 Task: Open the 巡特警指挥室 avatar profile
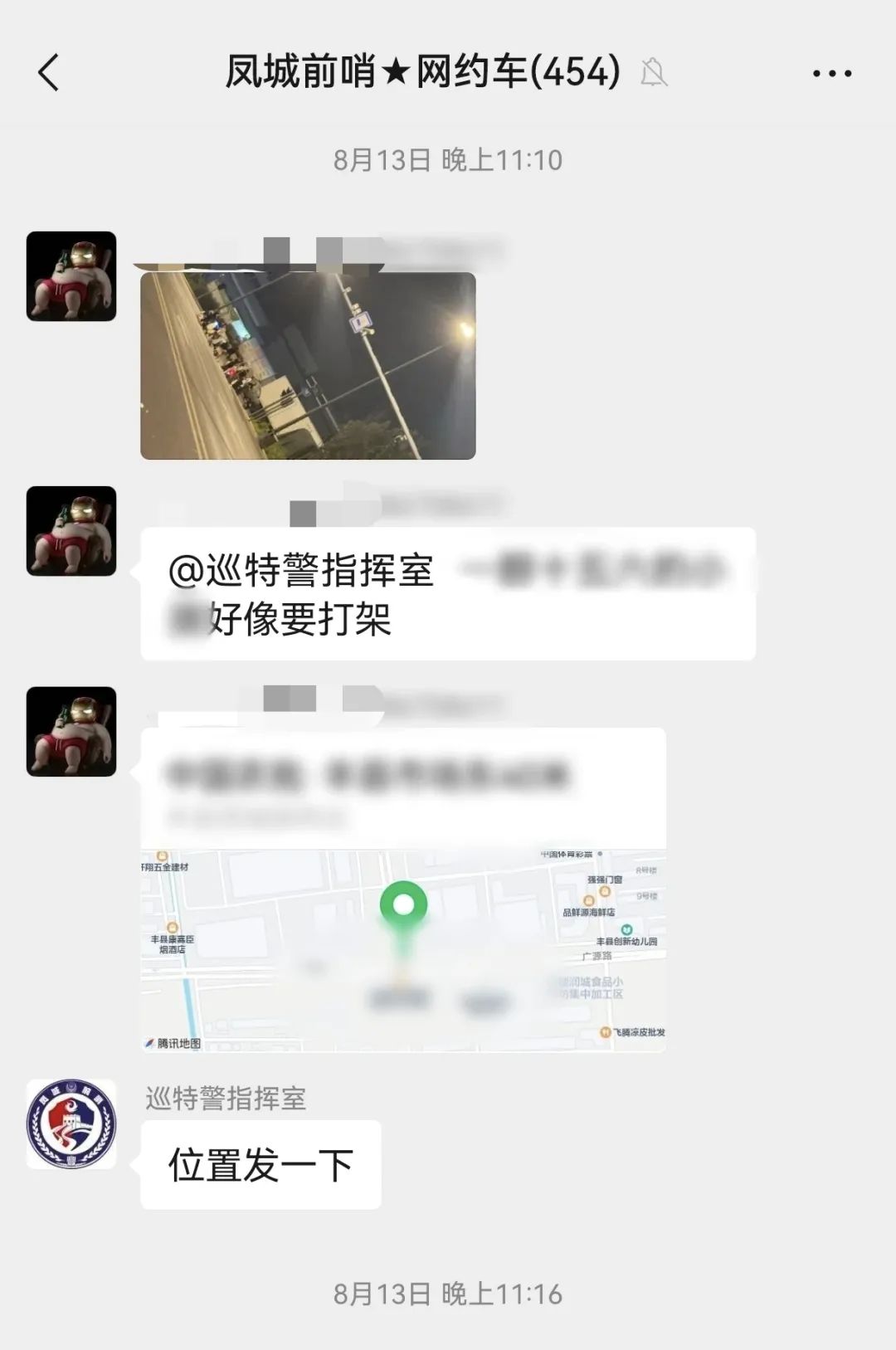[x=71, y=1124]
